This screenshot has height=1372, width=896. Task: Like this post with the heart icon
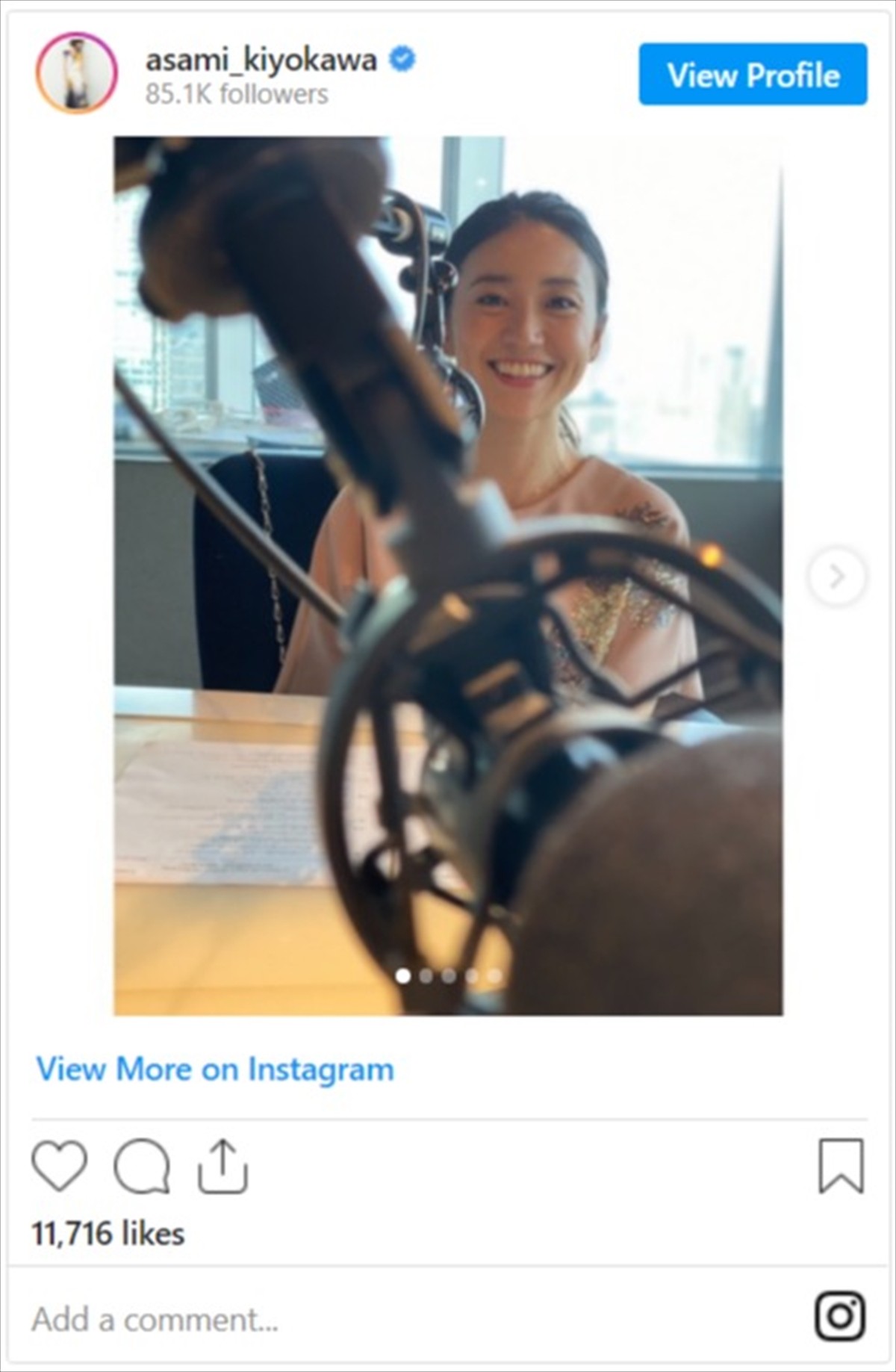point(59,1166)
